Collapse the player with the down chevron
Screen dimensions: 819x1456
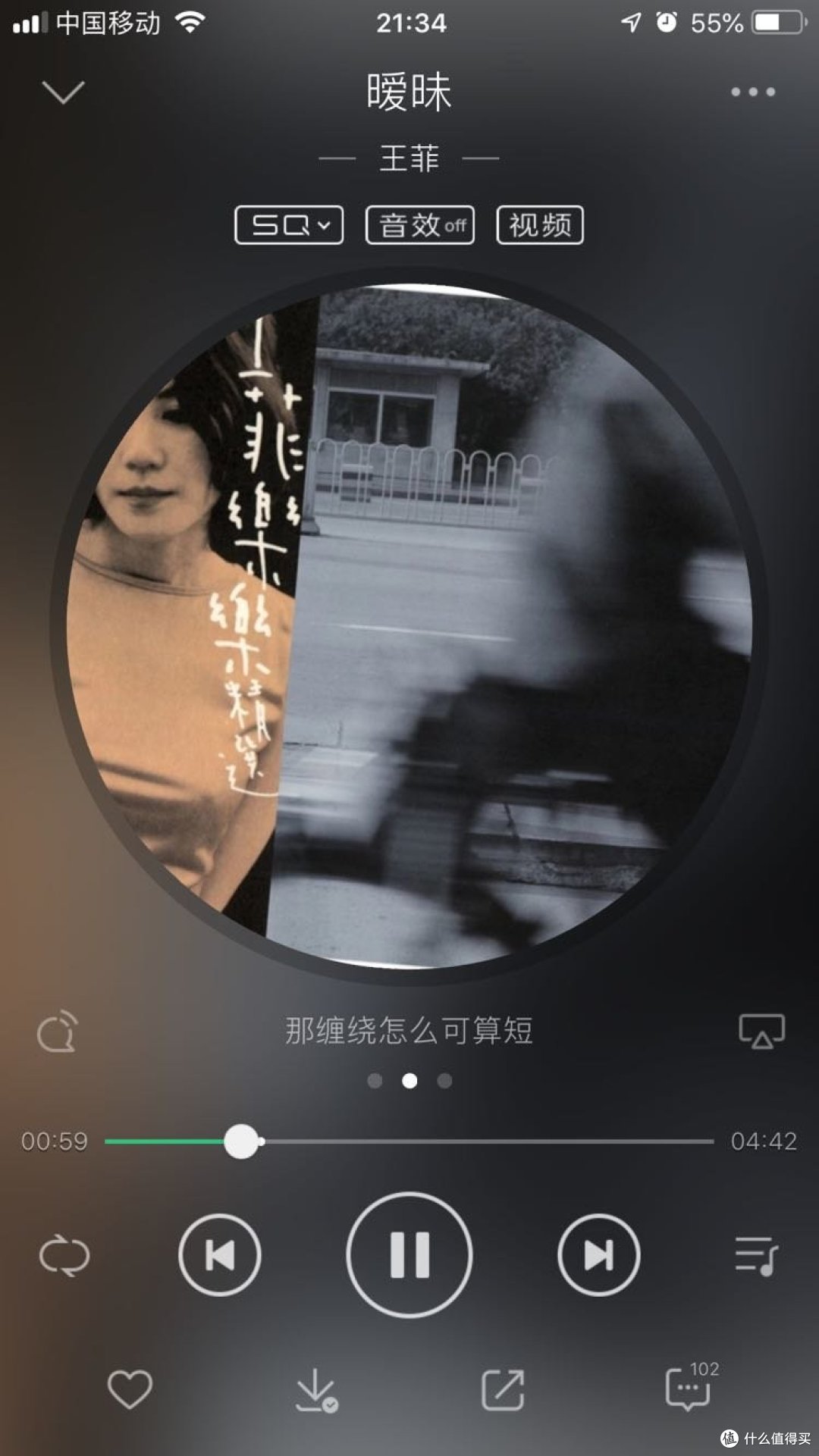point(62,91)
